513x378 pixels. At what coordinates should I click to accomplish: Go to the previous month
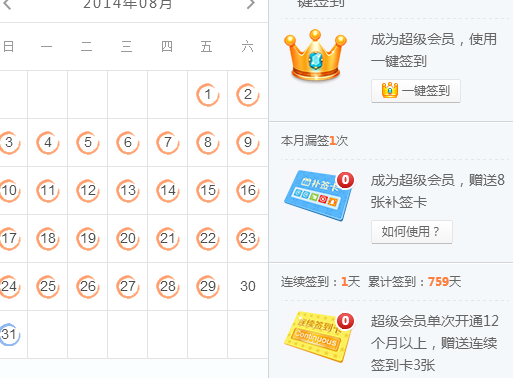7,4
